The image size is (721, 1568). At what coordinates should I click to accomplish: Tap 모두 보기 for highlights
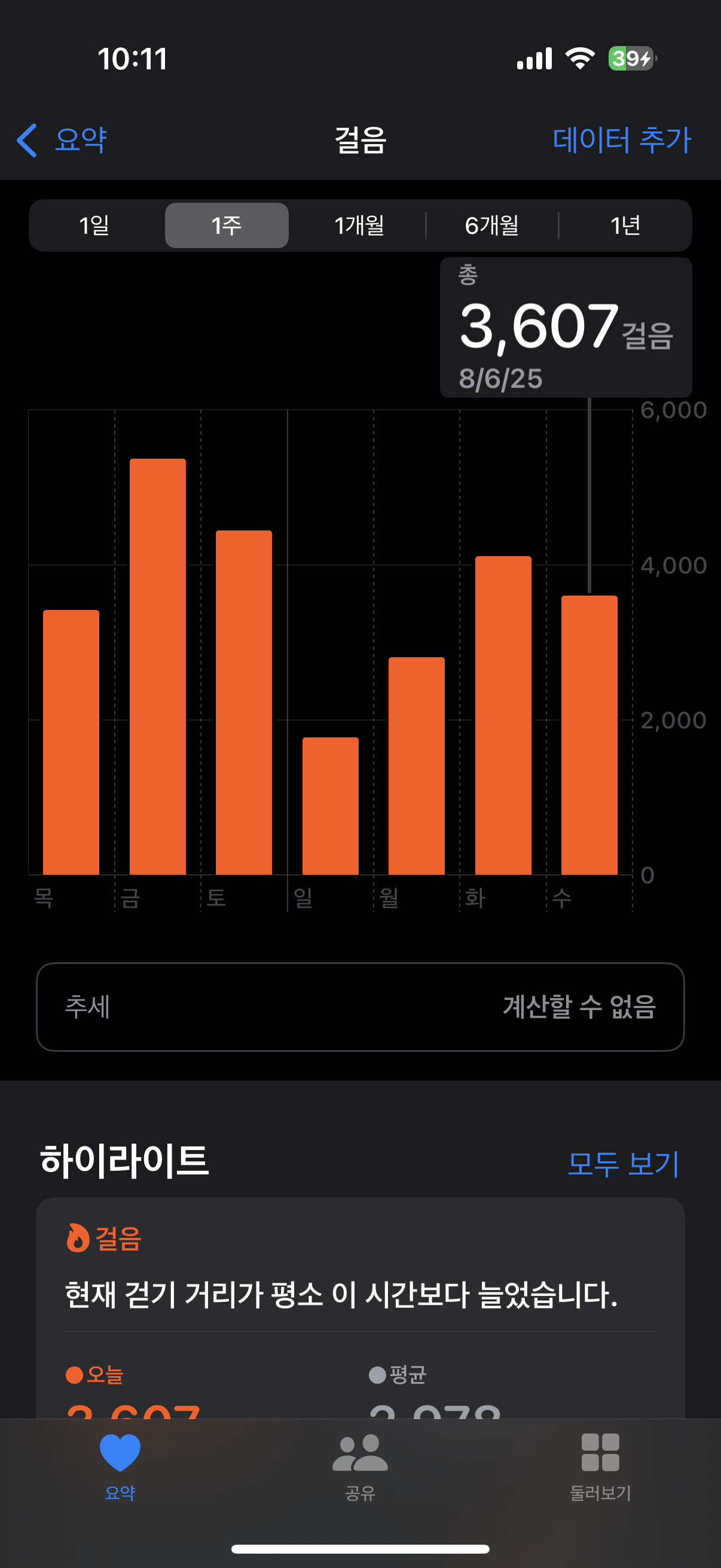pyautogui.click(x=622, y=1163)
